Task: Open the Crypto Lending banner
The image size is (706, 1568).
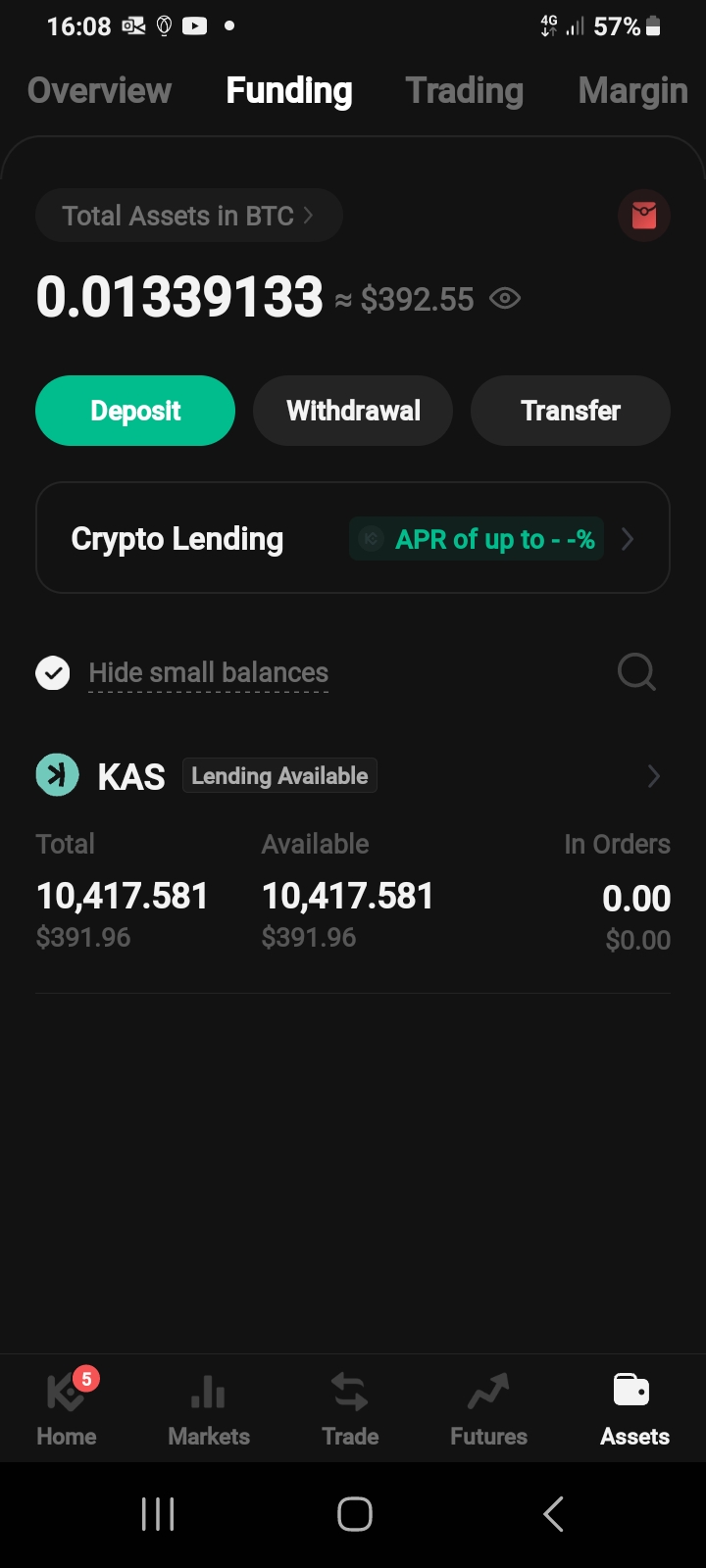Action: click(x=353, y=538)
